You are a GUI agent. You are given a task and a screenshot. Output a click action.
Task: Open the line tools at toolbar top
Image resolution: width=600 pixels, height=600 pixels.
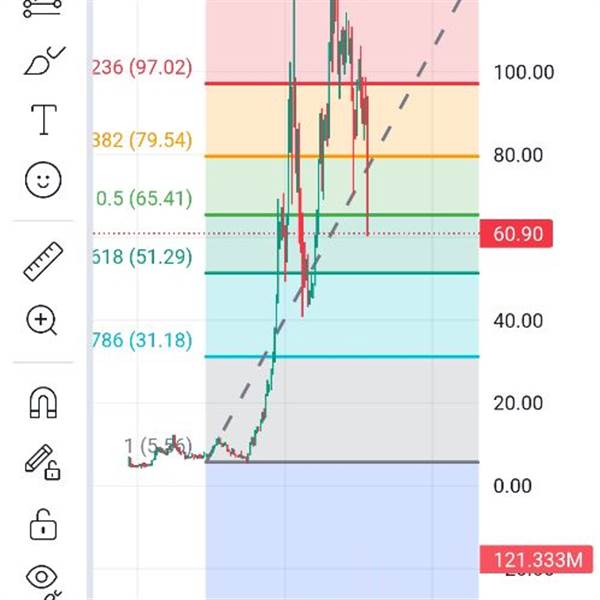pyautogui.click(x=42, y=8)
